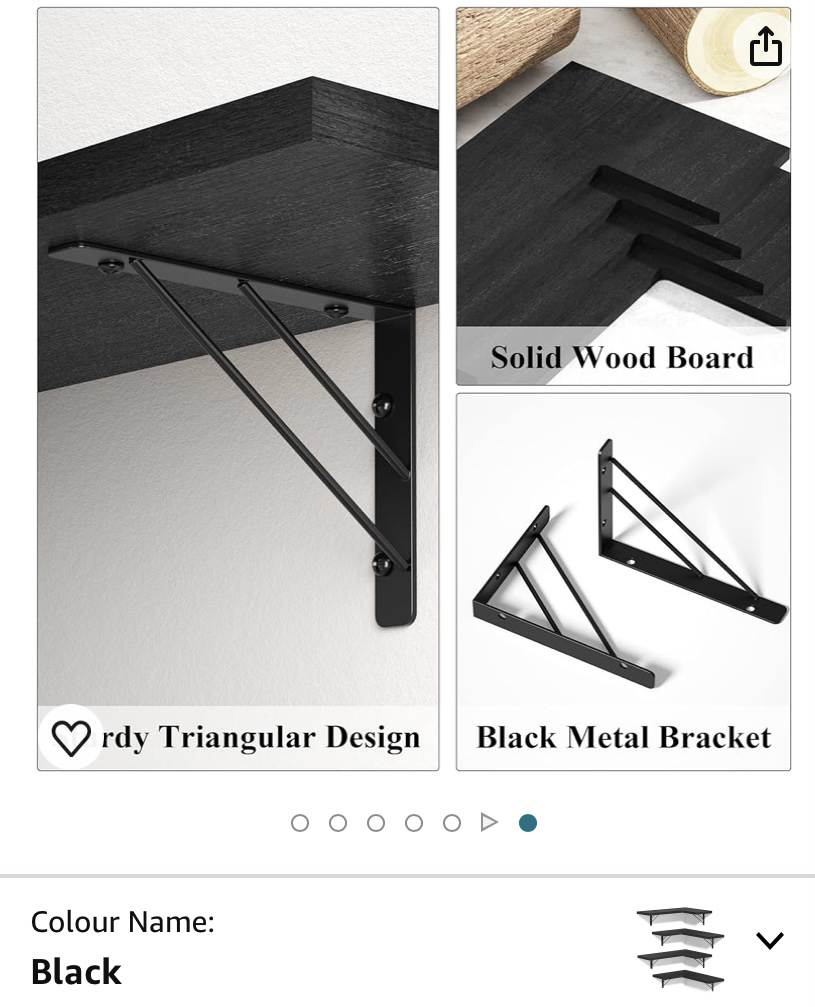Select the fifth carousel pagination dot
This screenshot has height=1007, width=815.
click(x=451, y=822)
